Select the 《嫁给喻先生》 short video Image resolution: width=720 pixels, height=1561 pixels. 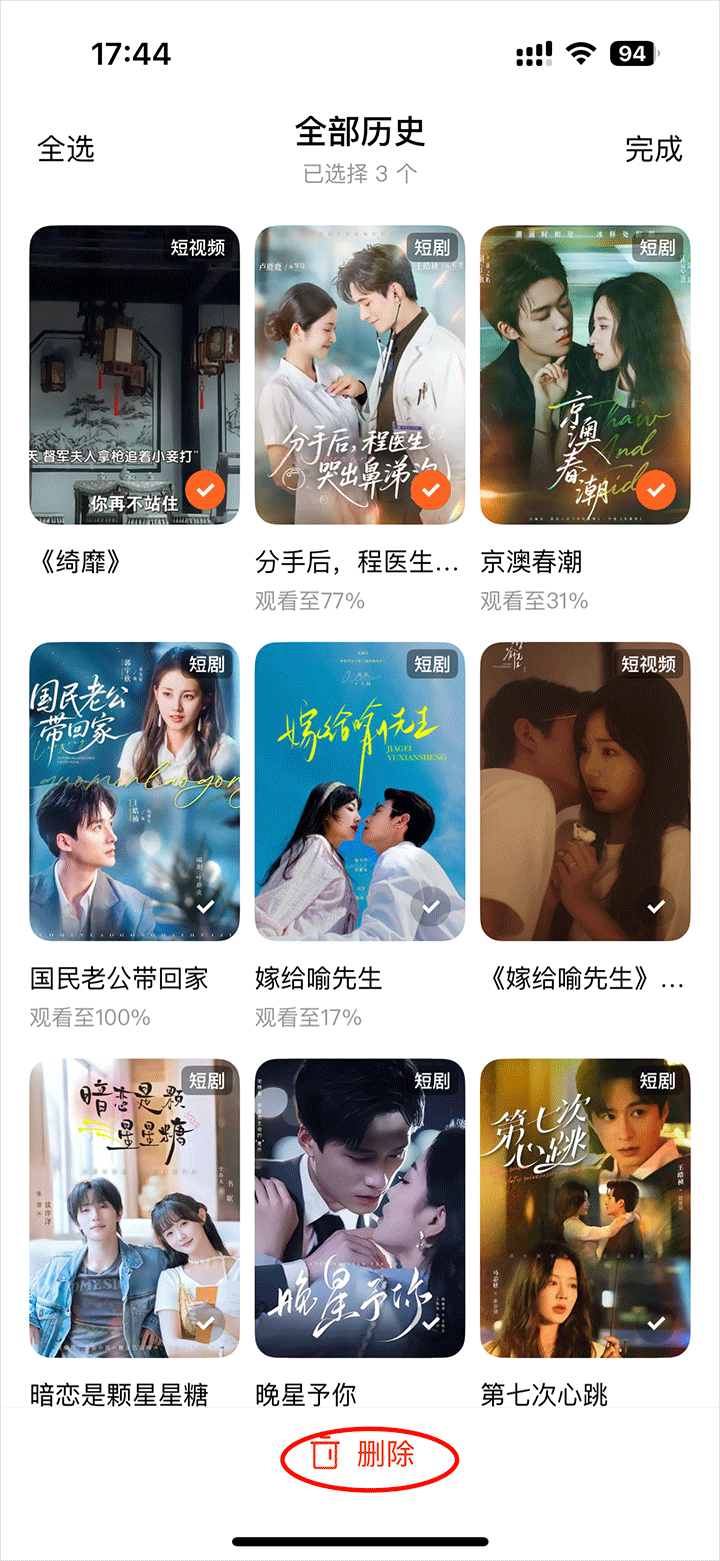pyautogui.click(x=656, y=907)
